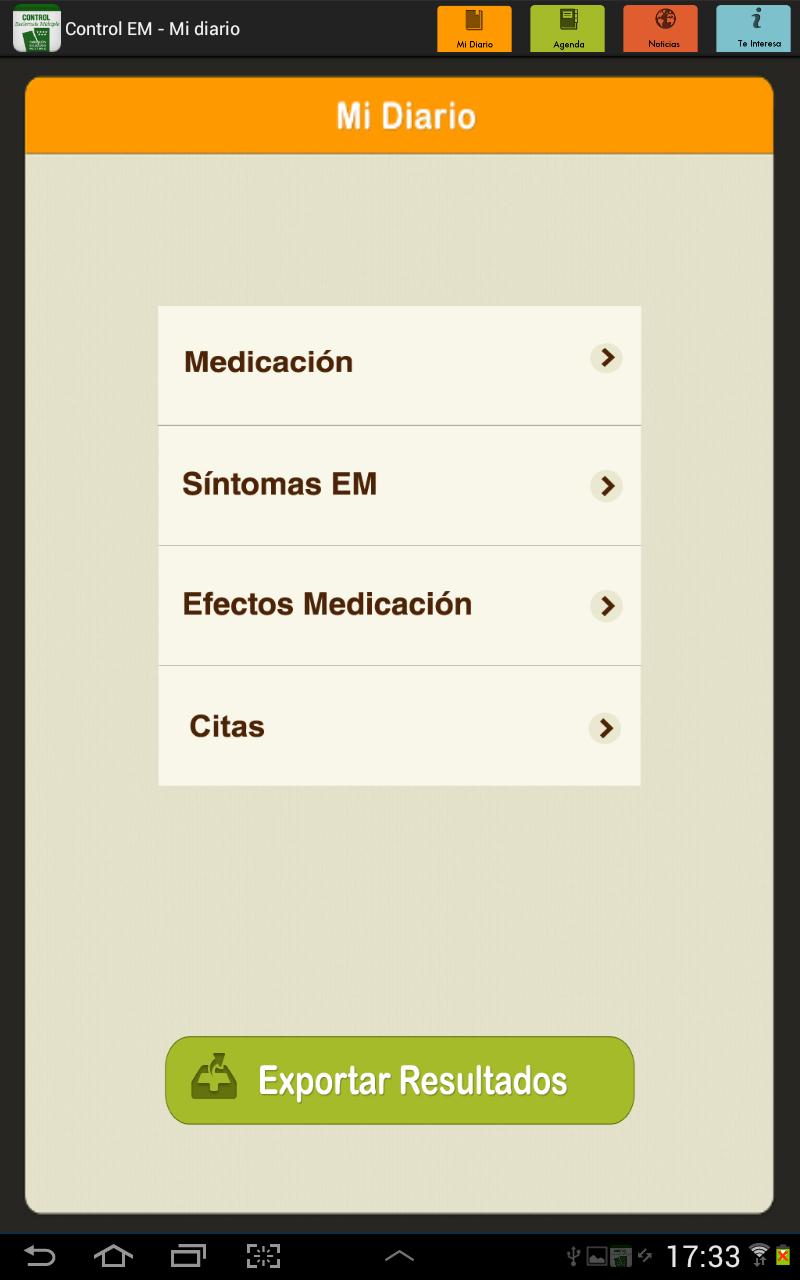Open the Medicación section
Viewport: 800px width, 1280px height.
tap(399, 365)
